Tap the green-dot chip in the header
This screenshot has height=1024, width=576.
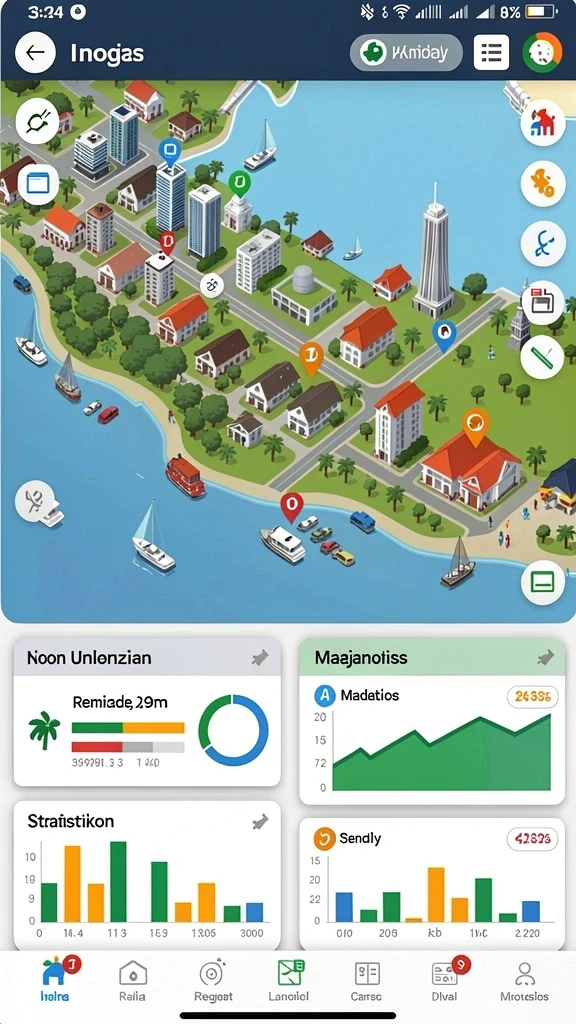(406, 52)
